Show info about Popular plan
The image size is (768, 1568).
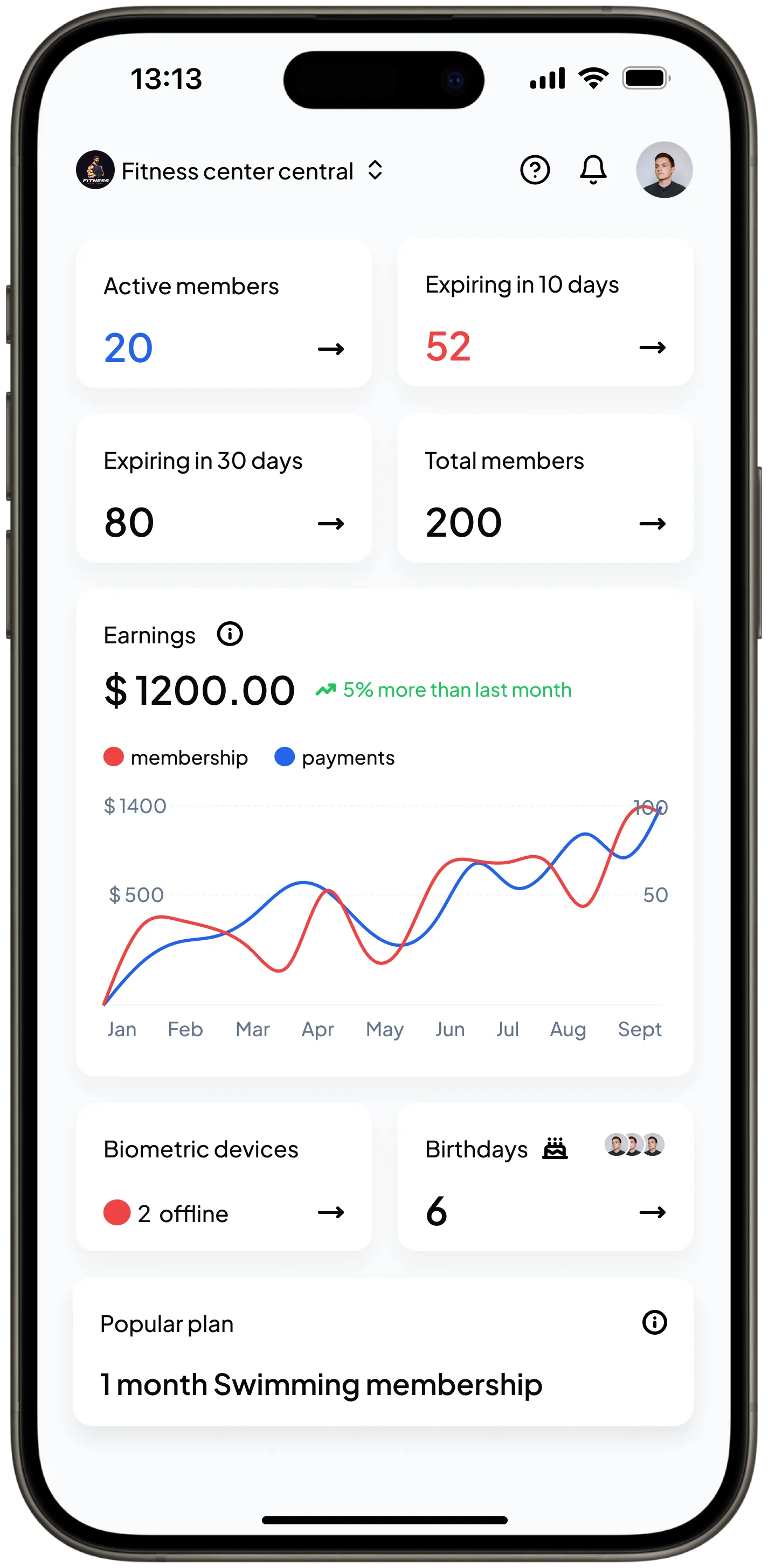pyautogui.click(x=654, y=1323)
